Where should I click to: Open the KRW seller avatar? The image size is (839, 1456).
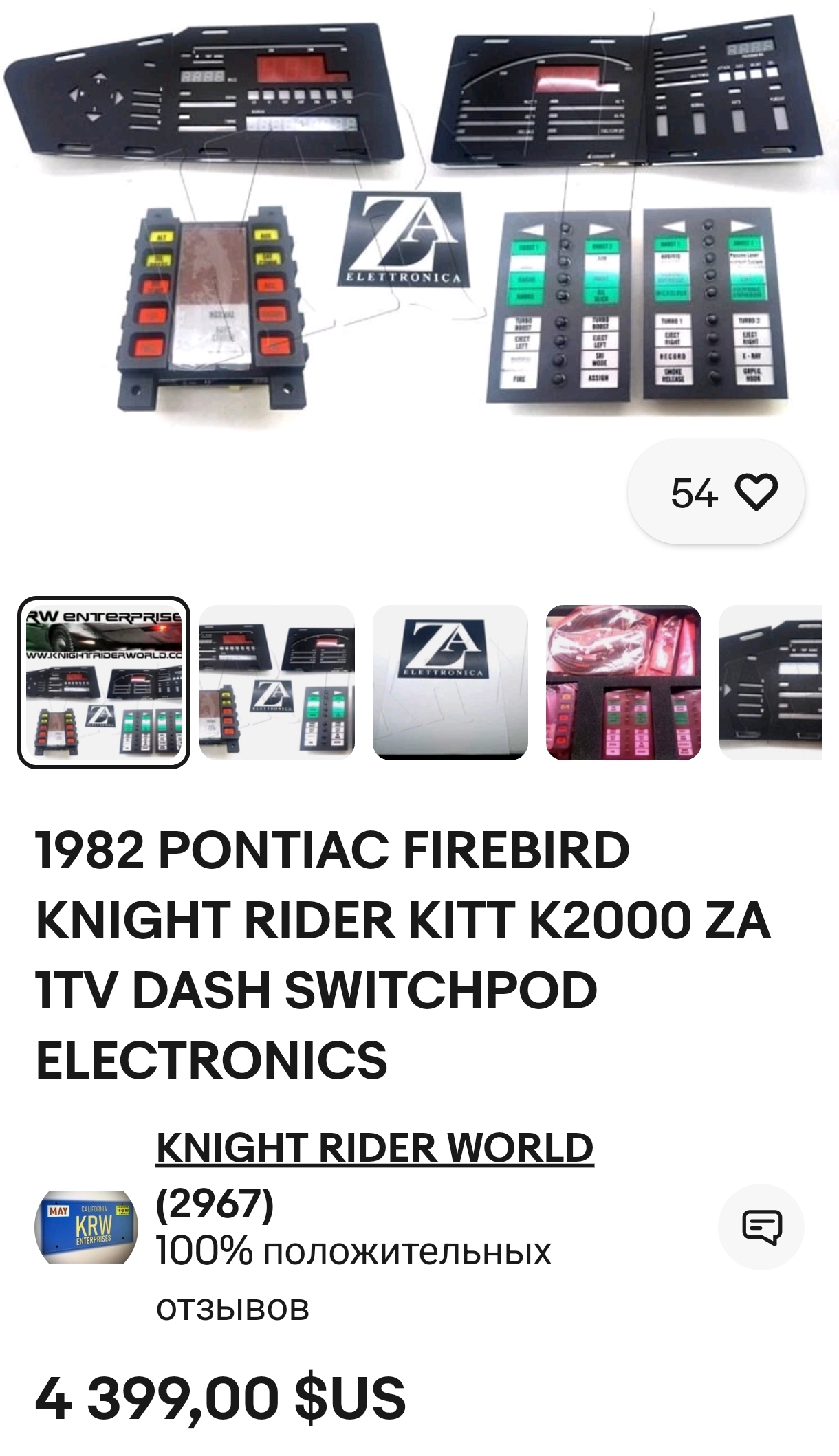(x=86, y=1227)
